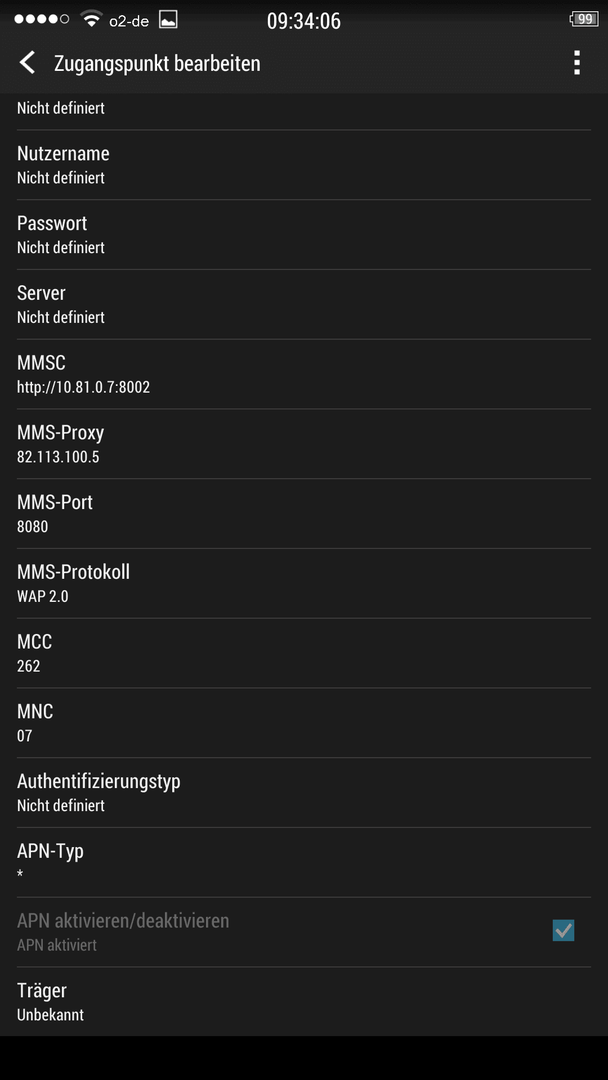Choose the Authentifizierungstyp

[304, 793]
